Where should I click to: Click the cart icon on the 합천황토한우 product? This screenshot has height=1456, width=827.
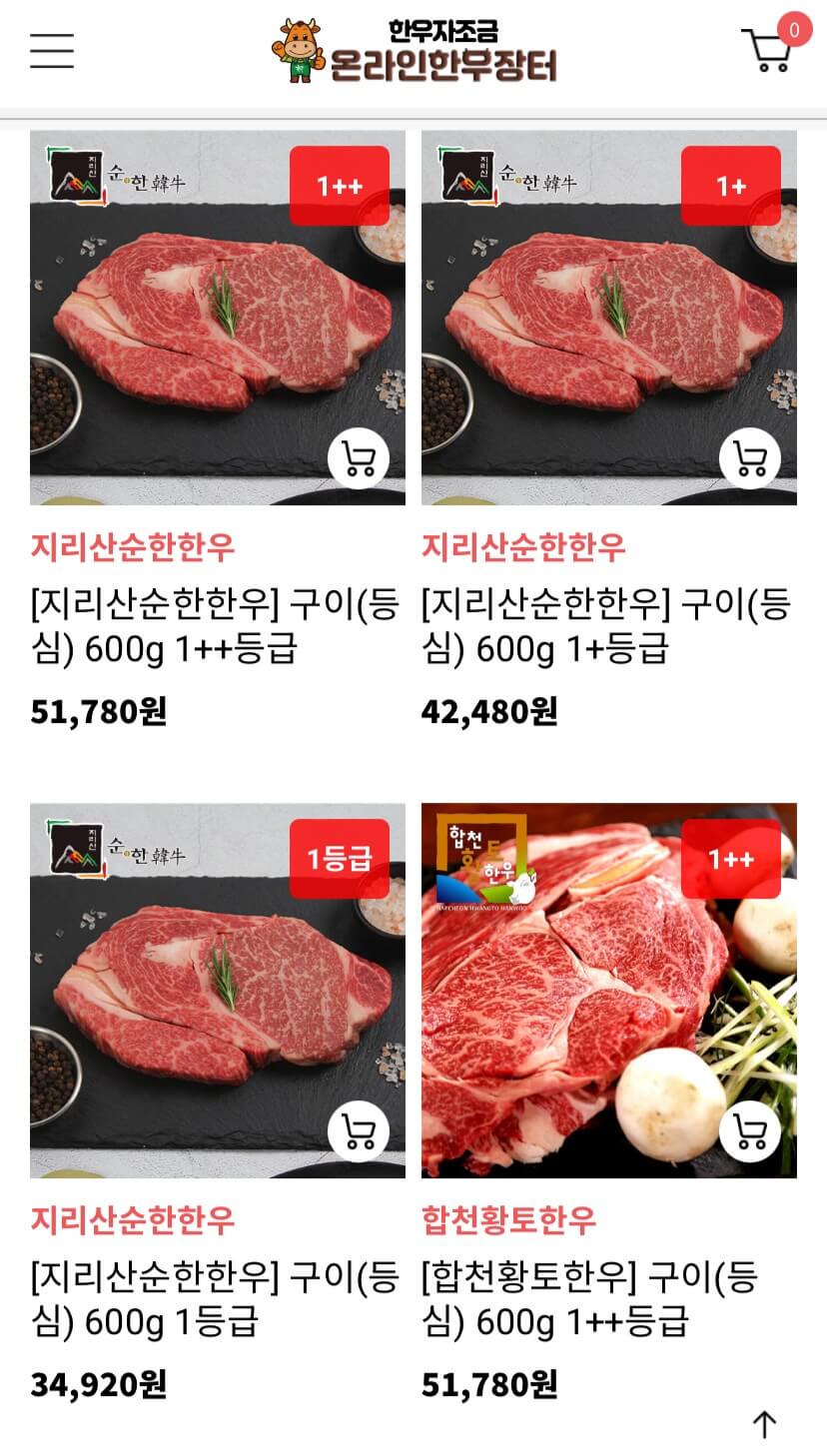(749, 1131)
